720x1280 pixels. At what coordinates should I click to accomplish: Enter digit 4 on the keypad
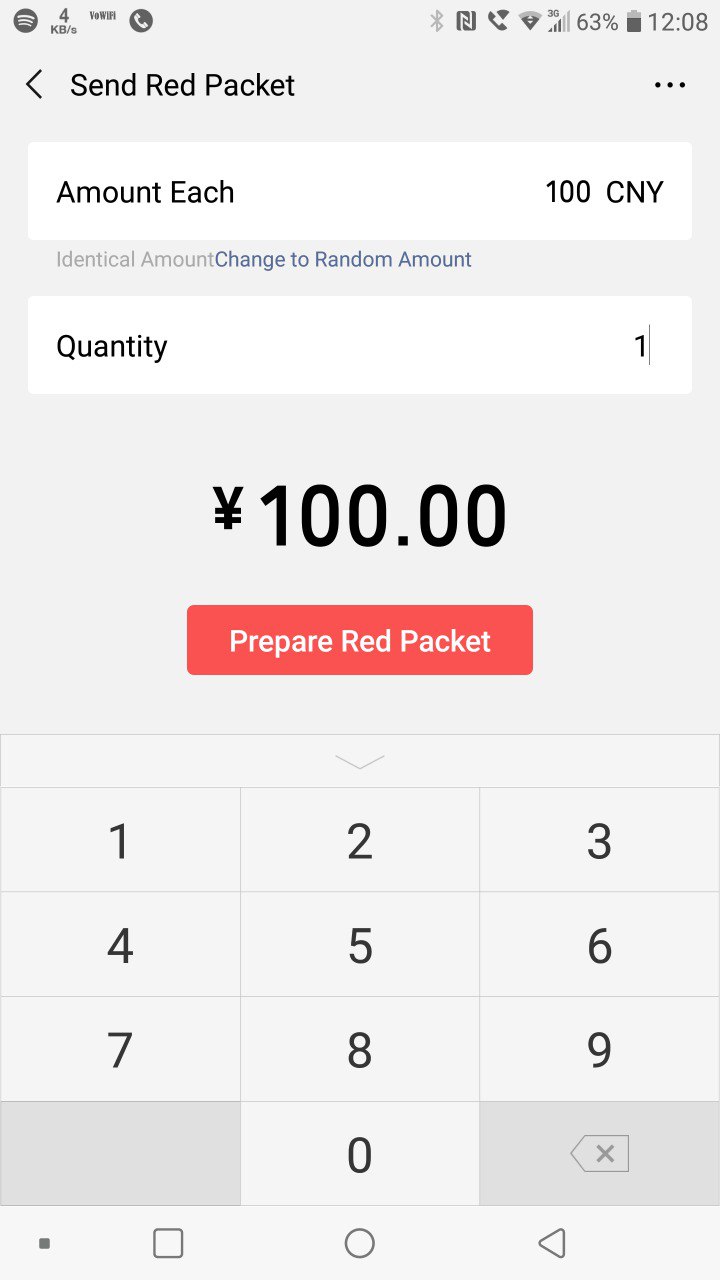[x=120, y=945]
